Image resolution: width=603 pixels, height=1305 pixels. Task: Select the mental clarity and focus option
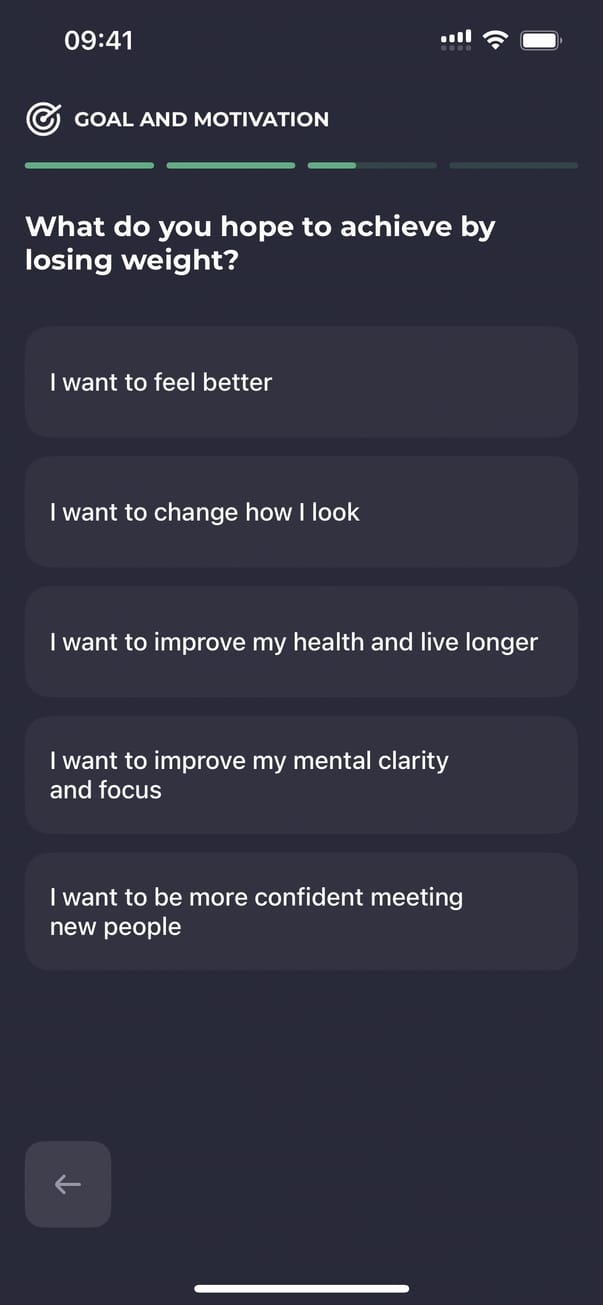[301, 775]
